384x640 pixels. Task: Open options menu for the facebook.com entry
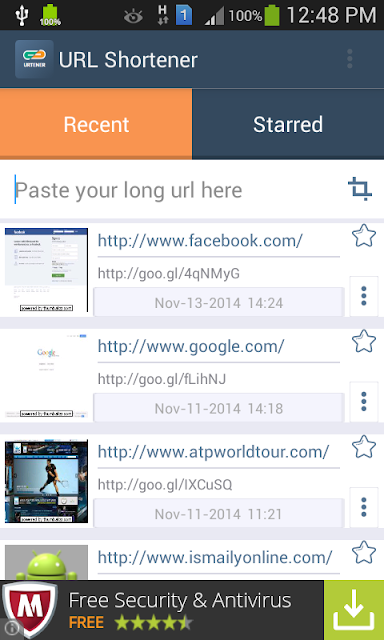pos(364,296)
